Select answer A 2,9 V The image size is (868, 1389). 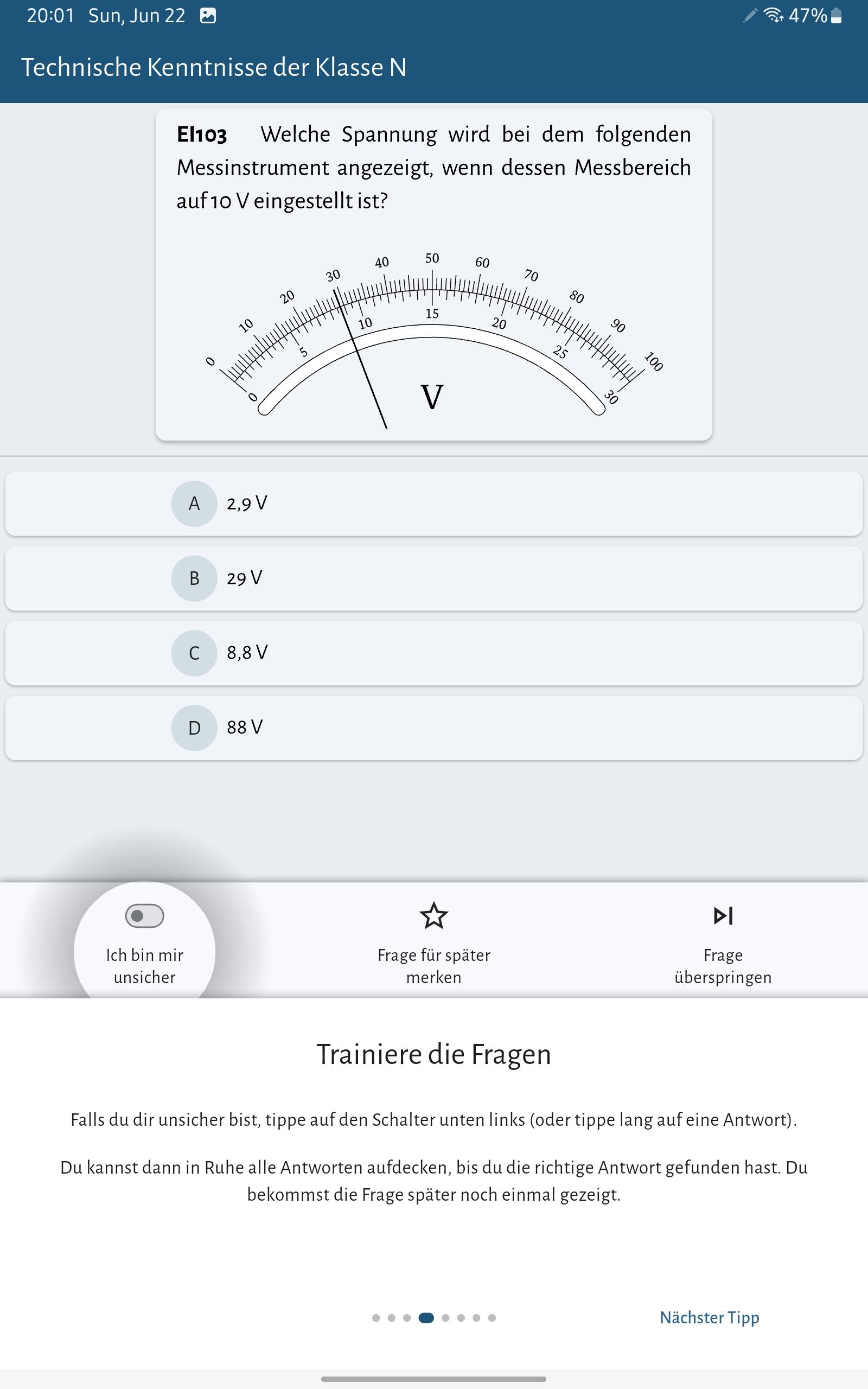[433, 504]
